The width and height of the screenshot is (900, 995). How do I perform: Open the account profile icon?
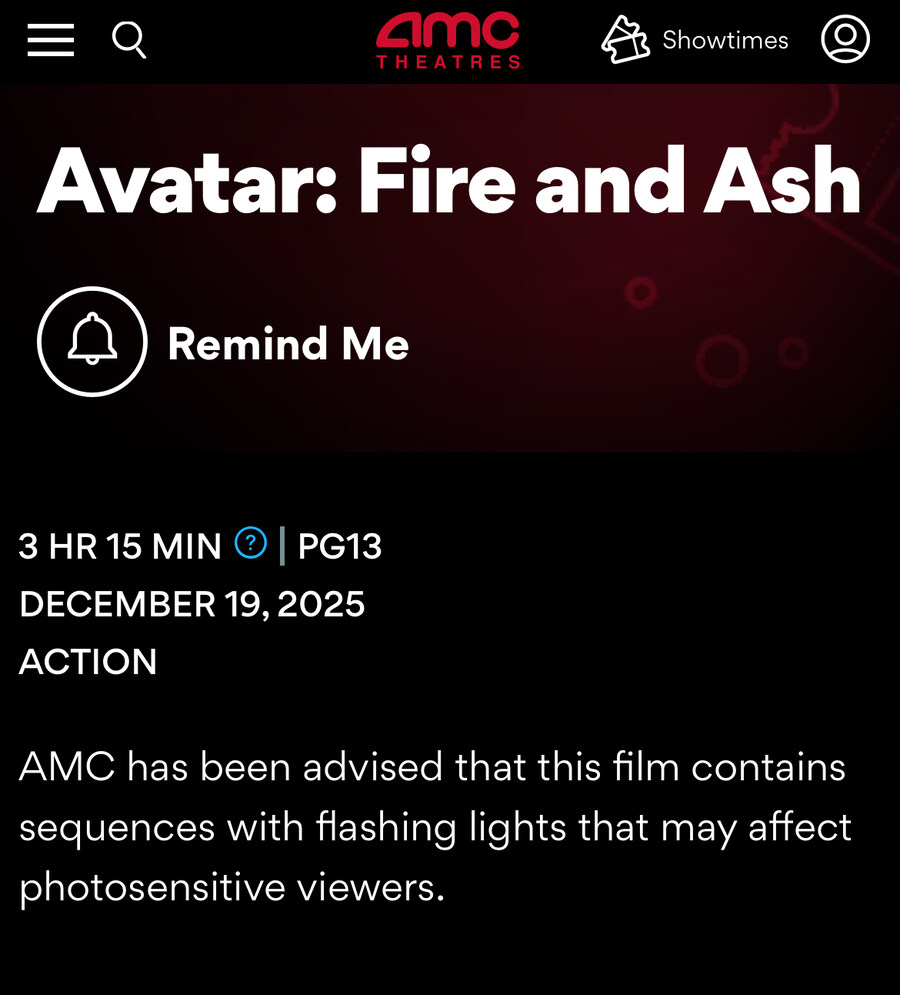point(845,40)
